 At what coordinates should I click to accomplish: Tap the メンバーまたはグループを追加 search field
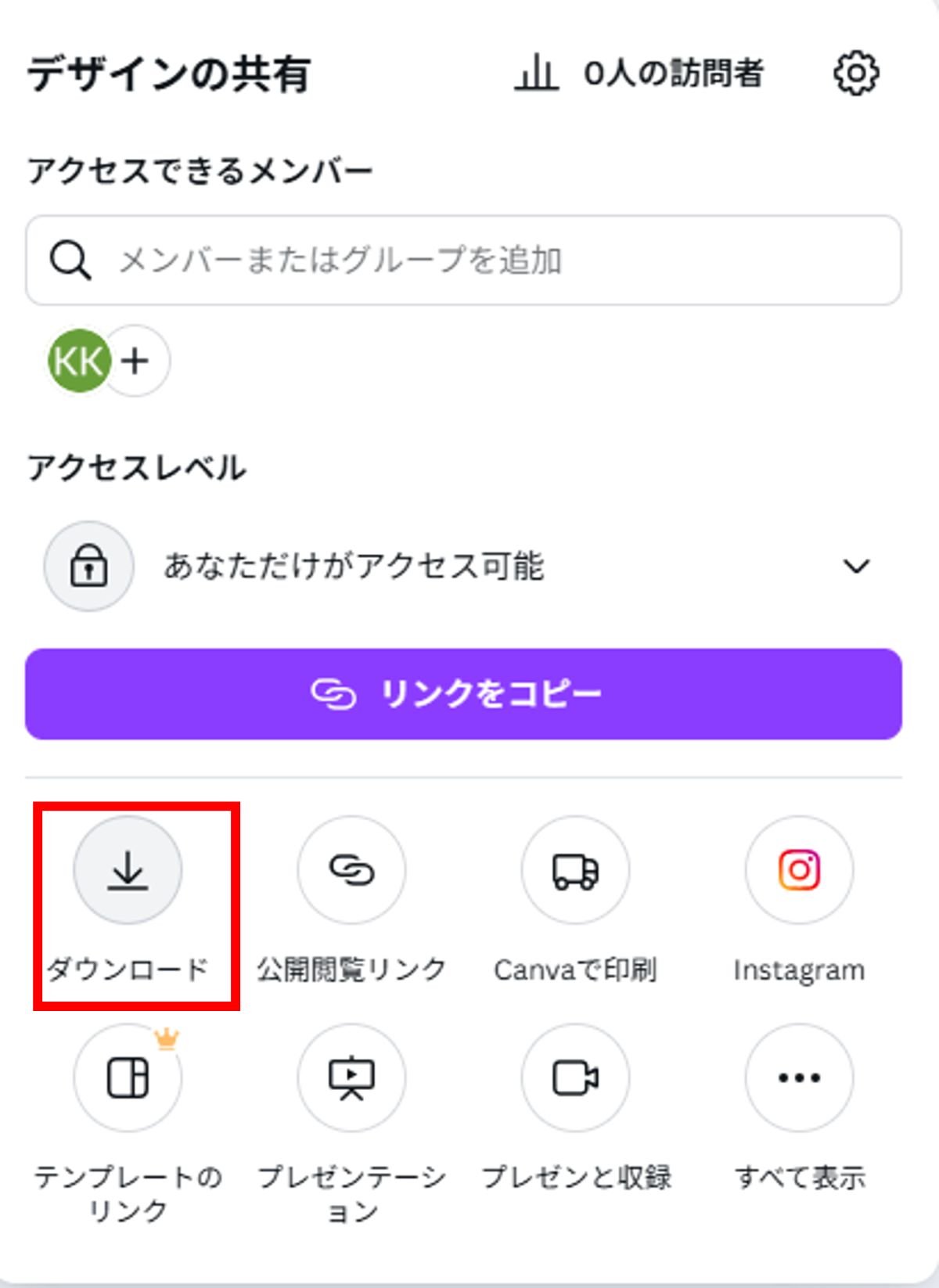point(463,260)
